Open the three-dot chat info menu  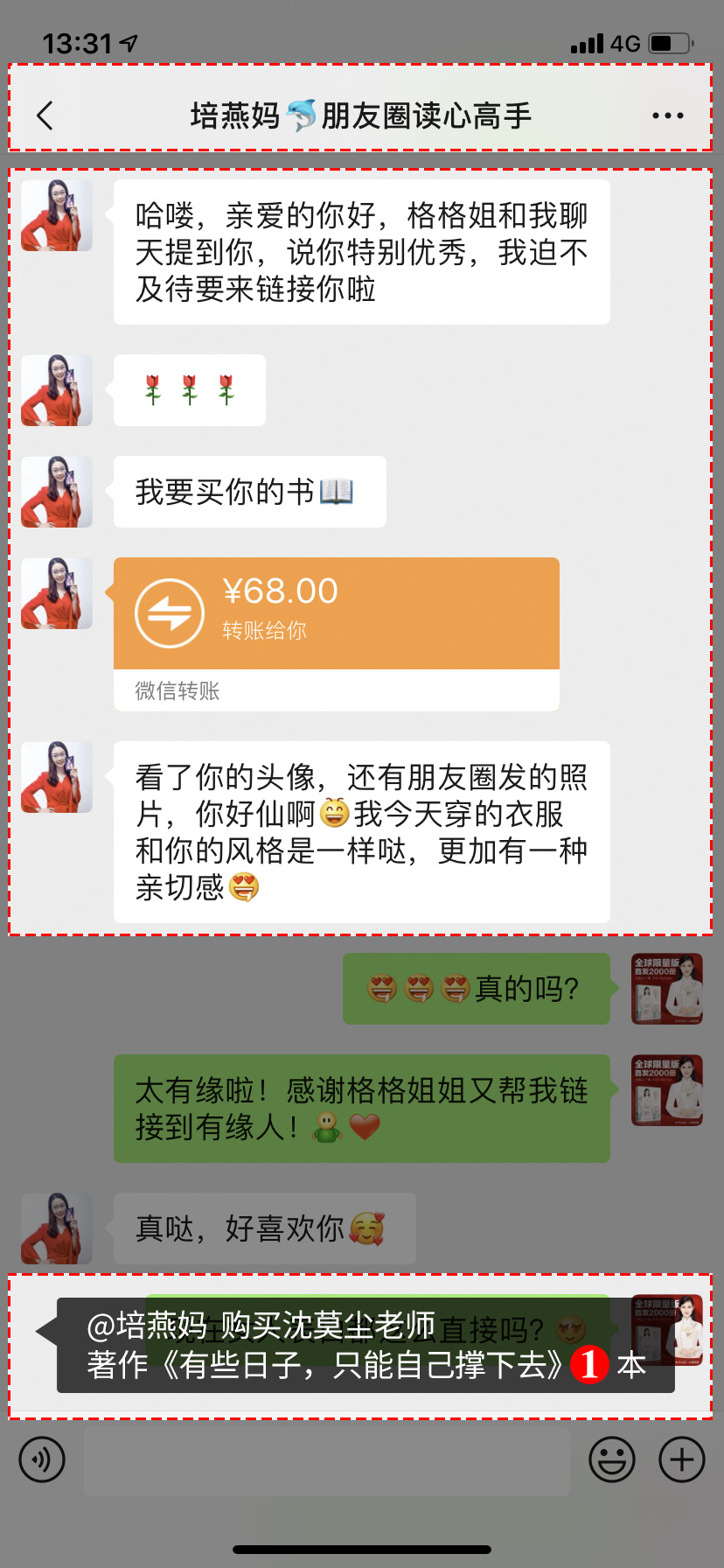667,115
